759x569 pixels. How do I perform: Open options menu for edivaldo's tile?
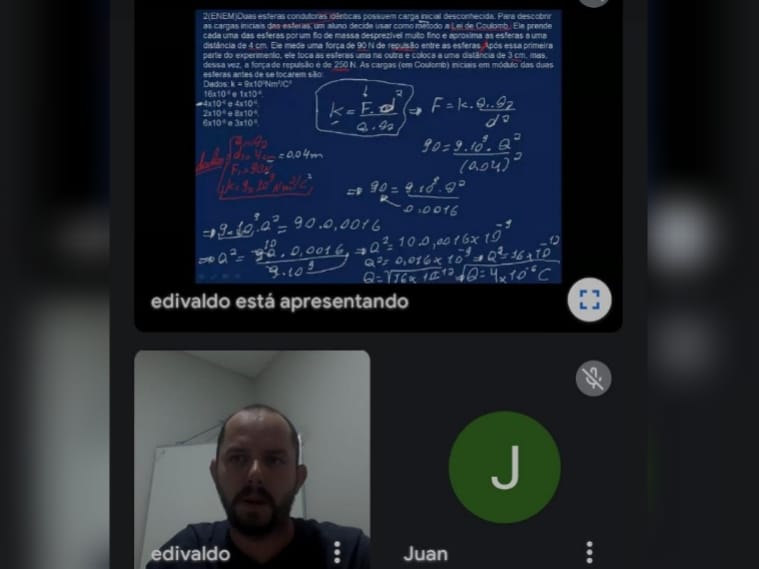(337, 552)
